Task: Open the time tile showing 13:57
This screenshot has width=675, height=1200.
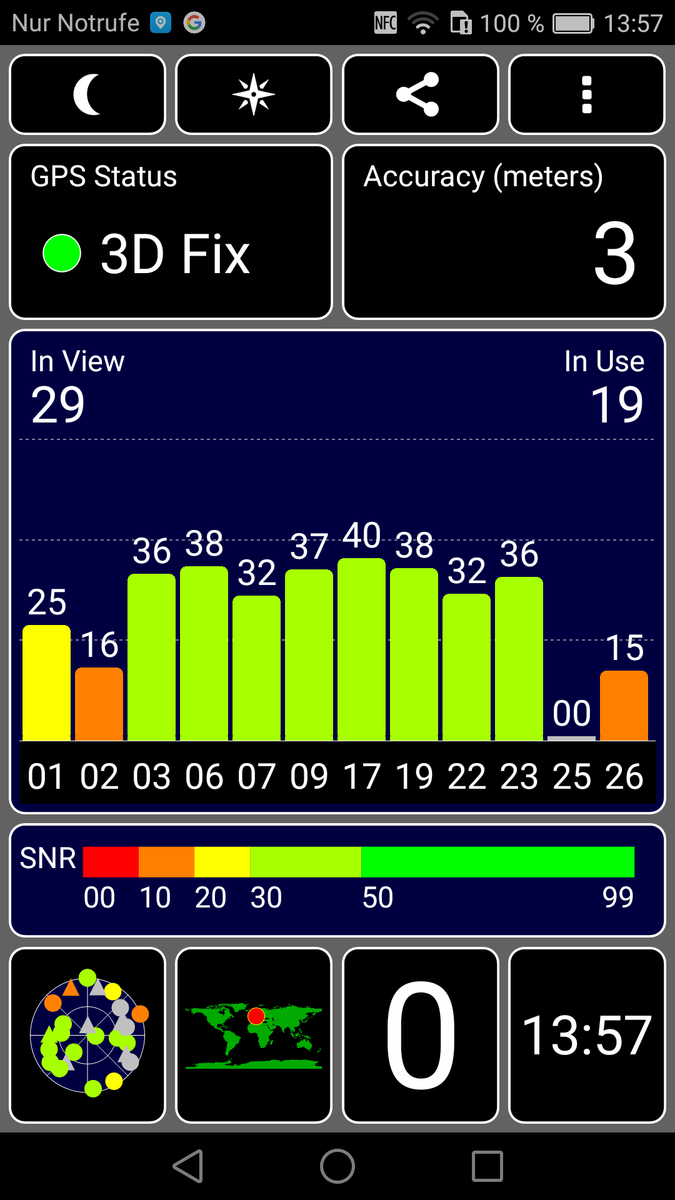Action: pos(587,1035)
